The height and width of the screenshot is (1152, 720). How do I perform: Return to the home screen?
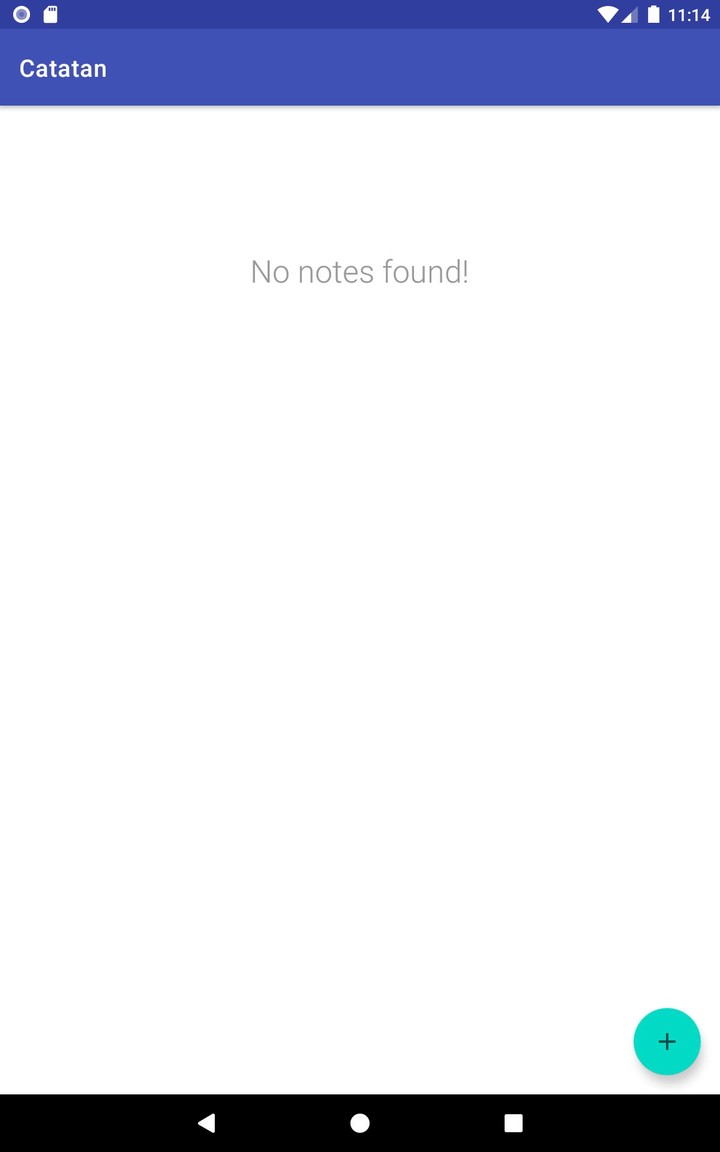click(360, 1123)
